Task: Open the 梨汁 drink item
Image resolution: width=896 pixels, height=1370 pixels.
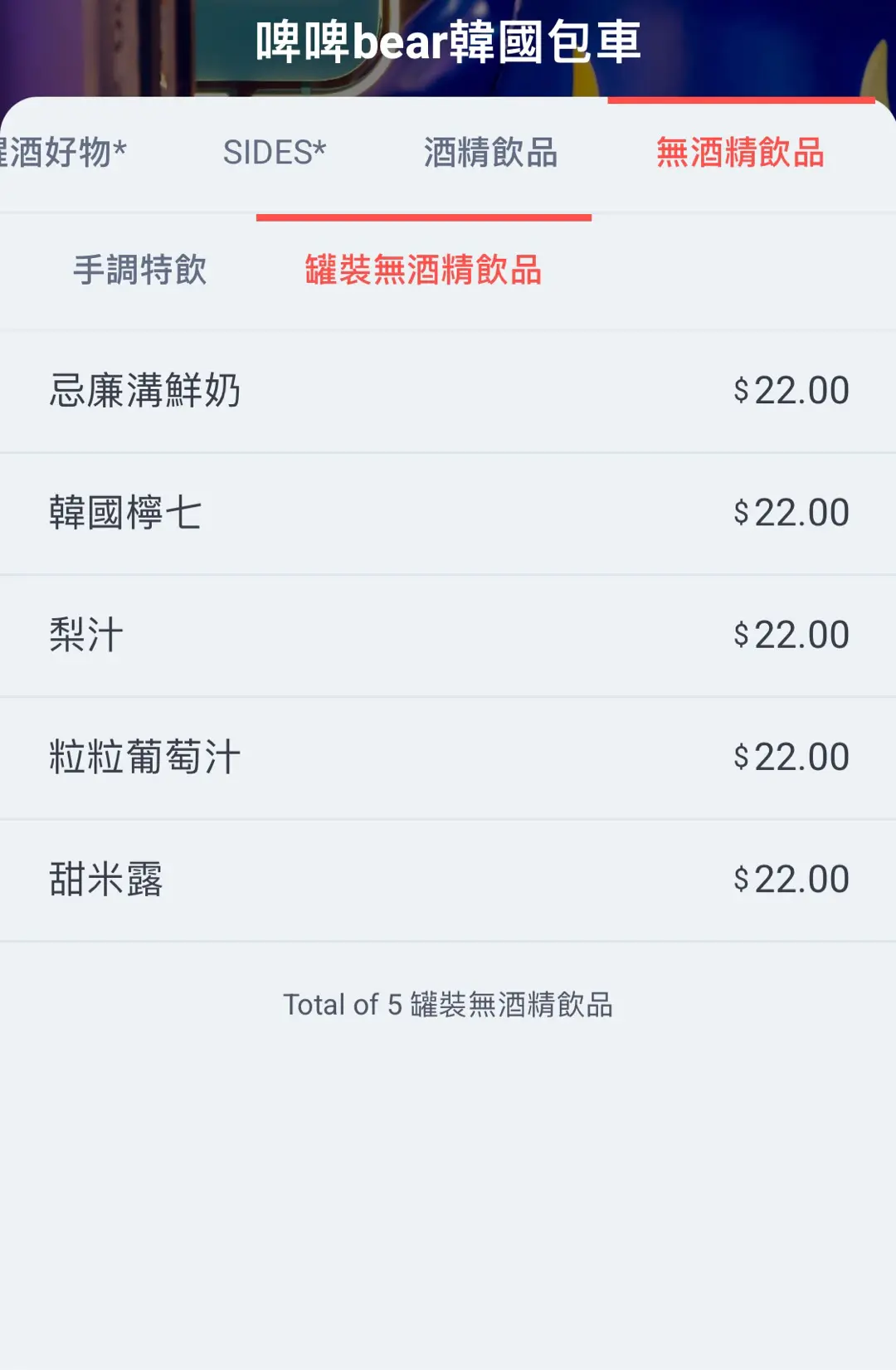Action: 448,635
